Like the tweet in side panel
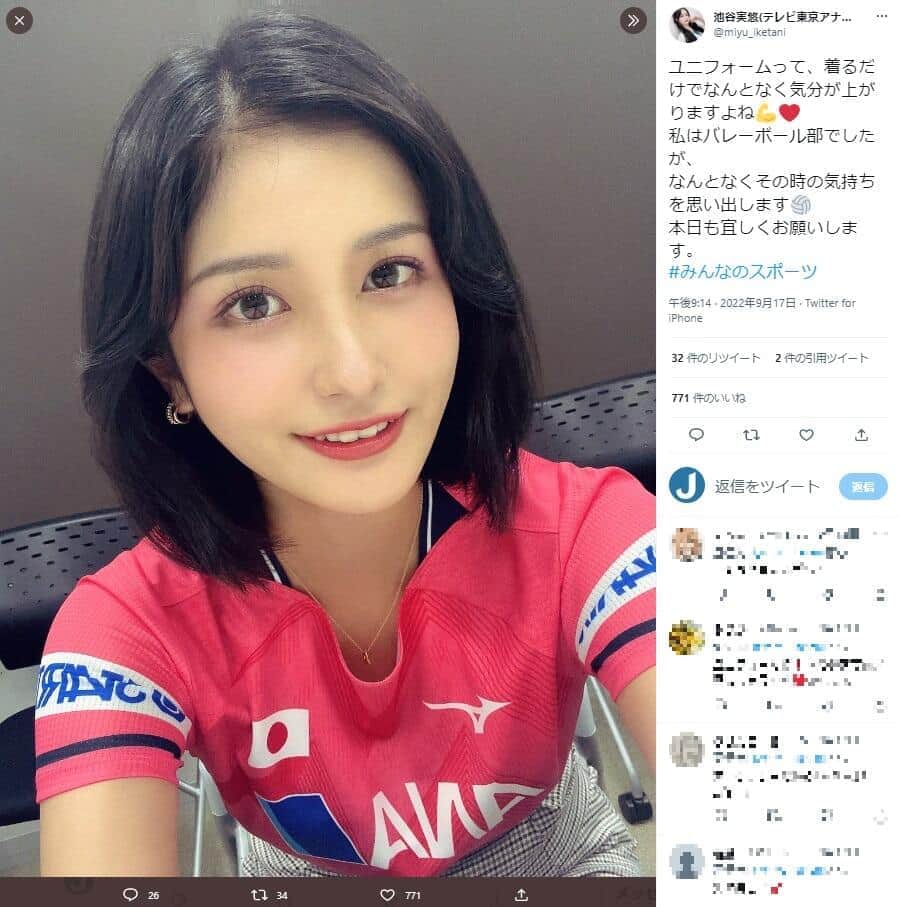 [807, 435]
